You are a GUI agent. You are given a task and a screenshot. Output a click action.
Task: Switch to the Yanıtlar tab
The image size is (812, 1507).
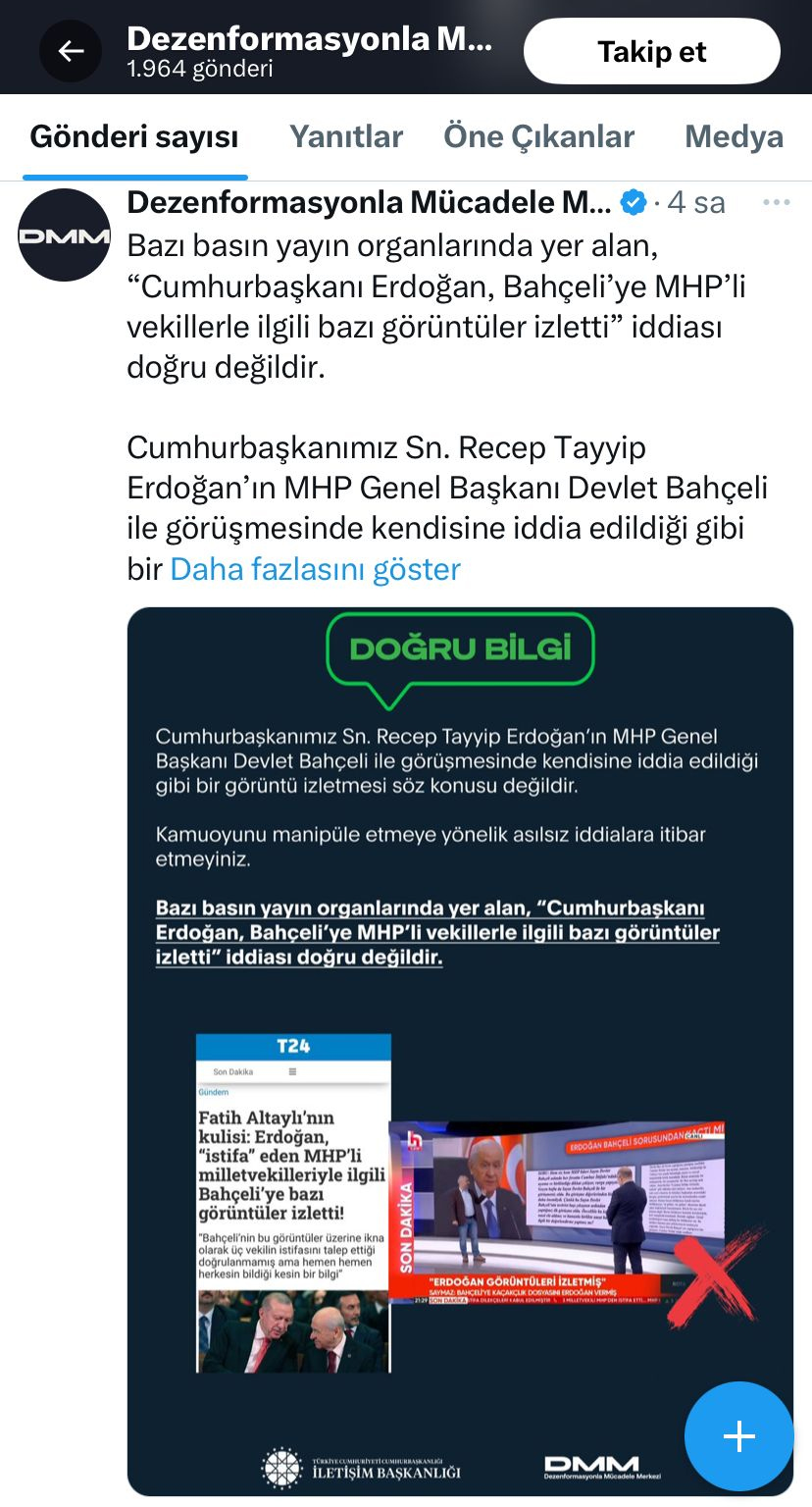[346, 136]
